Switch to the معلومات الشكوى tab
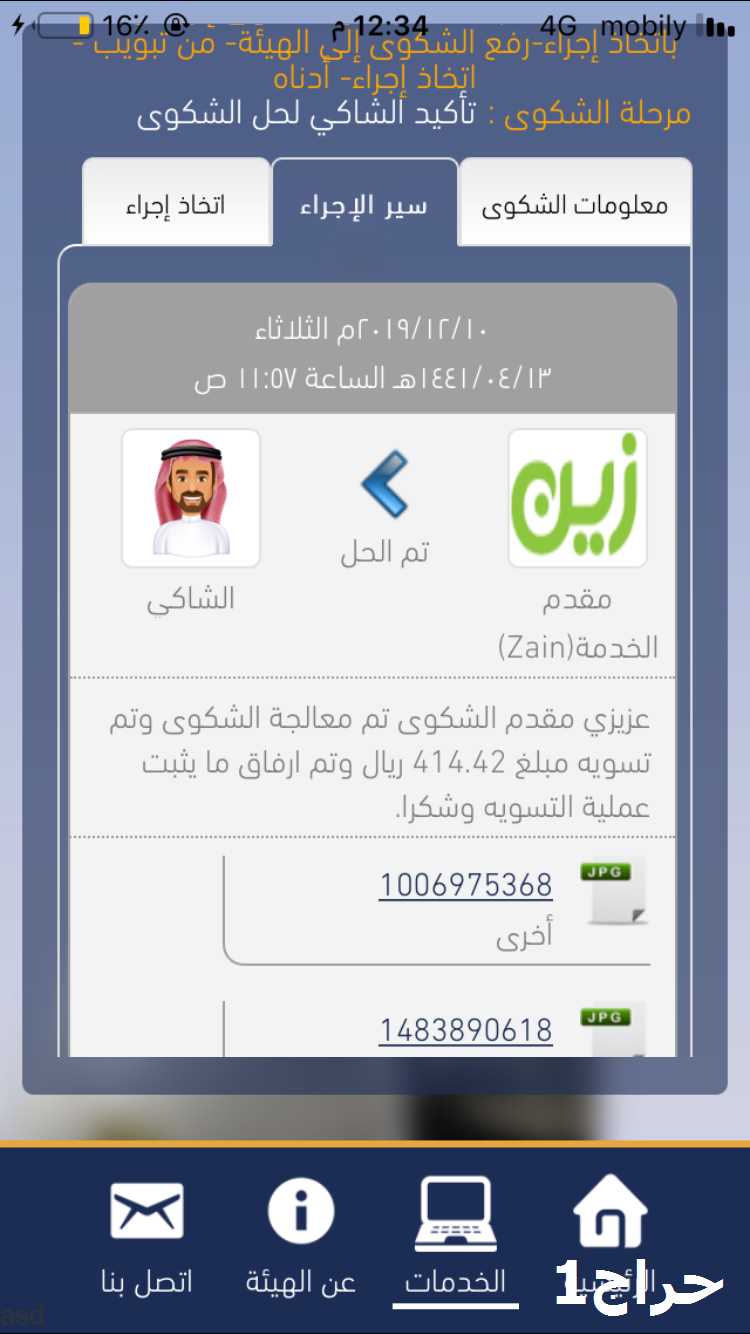This screenshot has height=1334, width=750. [575, 203]
